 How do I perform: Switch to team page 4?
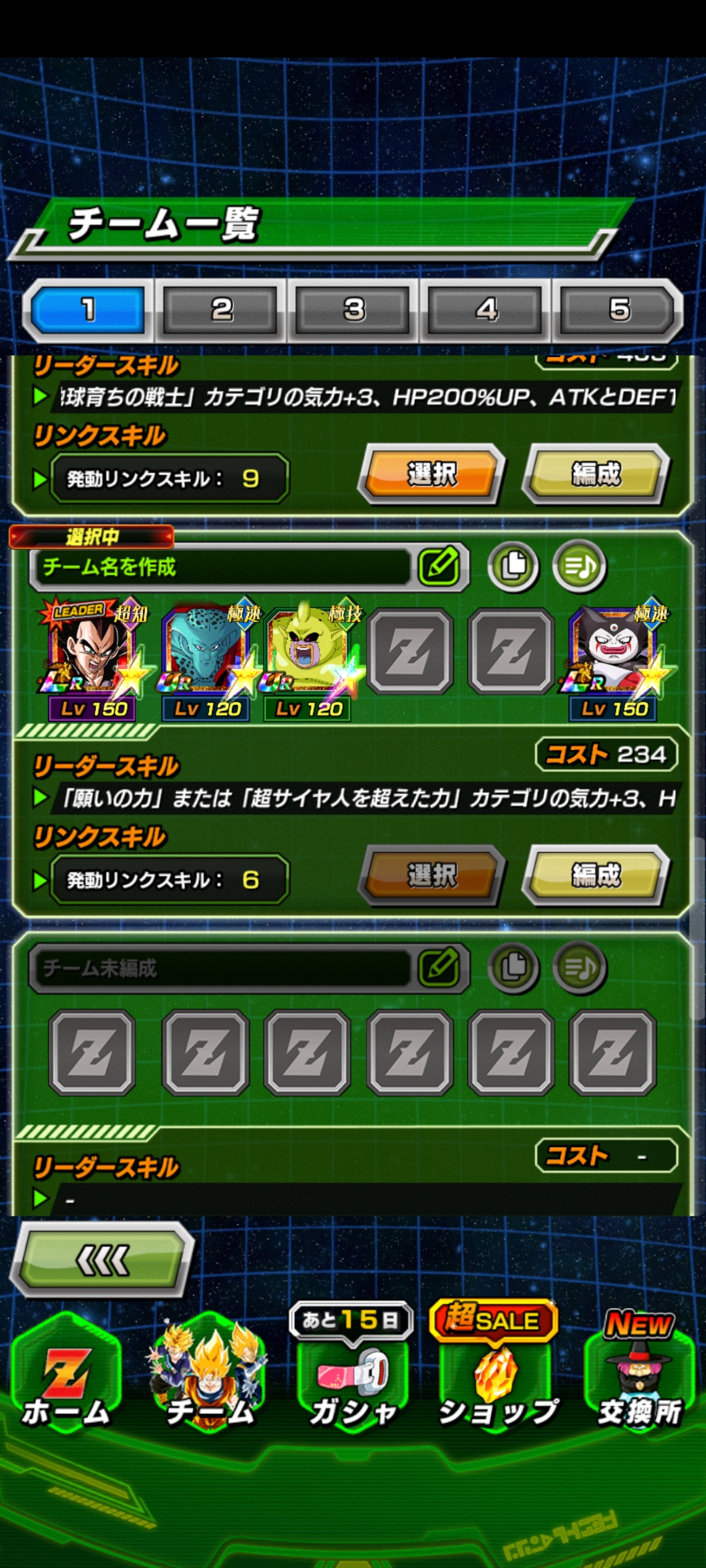pos(486,310)
